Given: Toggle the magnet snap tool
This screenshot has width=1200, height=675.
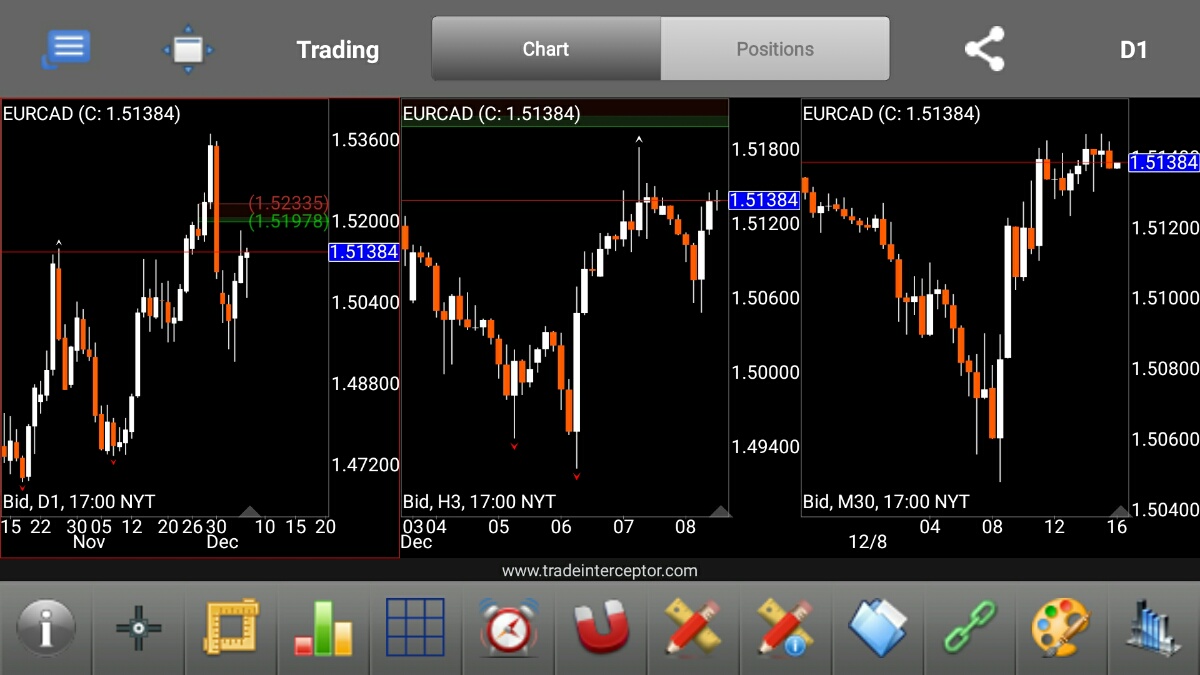Looking at the screenshot, I should pyautogui.click(x=600, y=629).
